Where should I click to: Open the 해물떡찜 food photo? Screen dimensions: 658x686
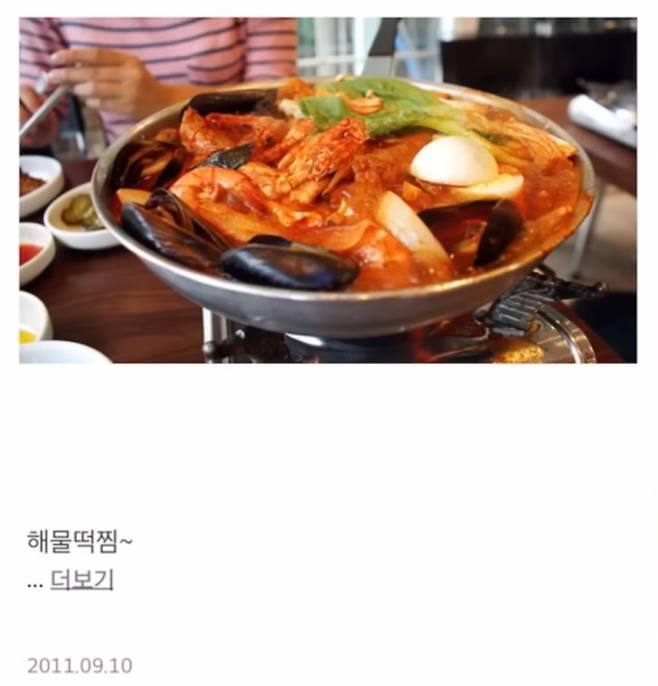(328, 190)
